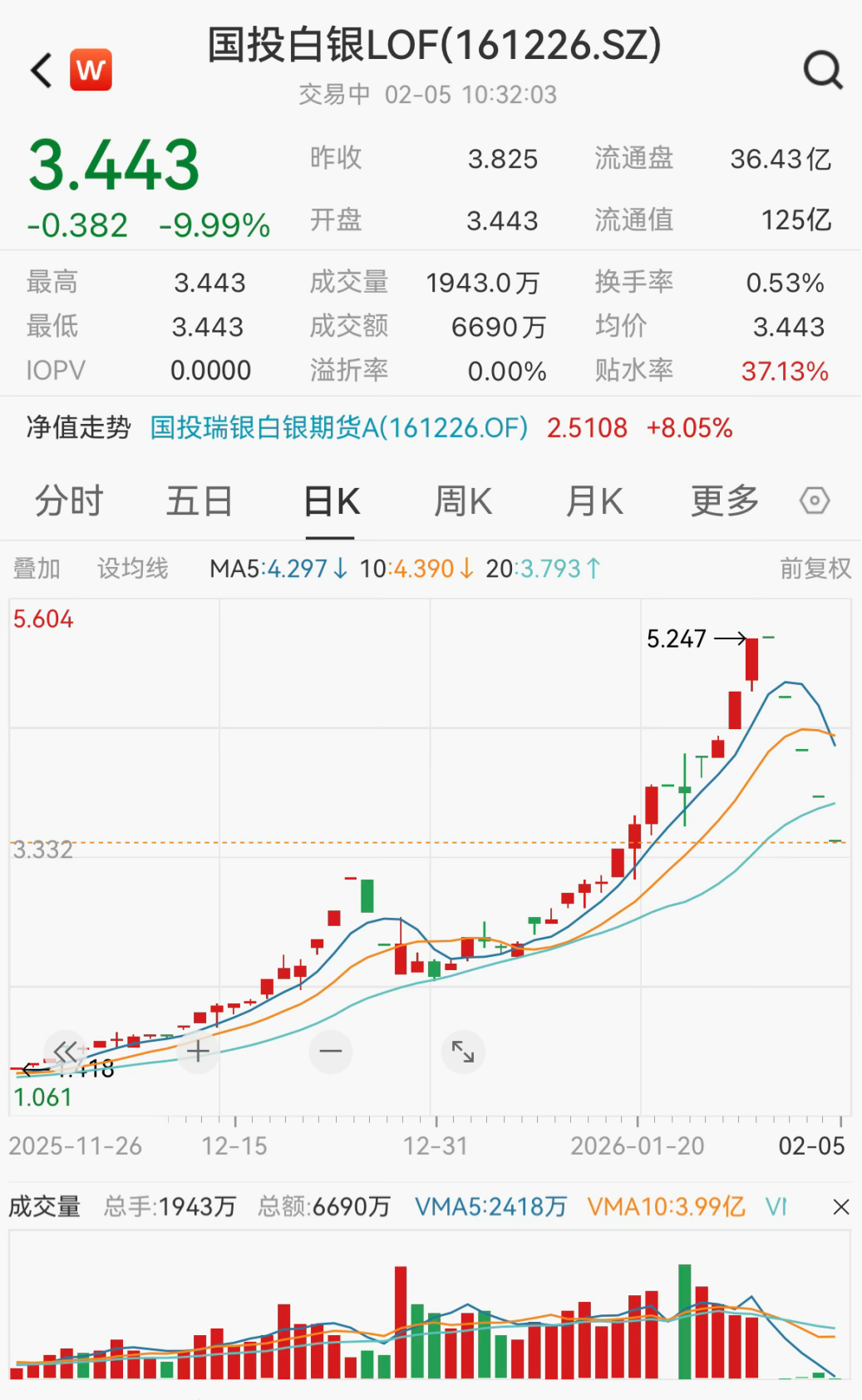Zoom out the chart with minus button

click(x=331, y=1052)
